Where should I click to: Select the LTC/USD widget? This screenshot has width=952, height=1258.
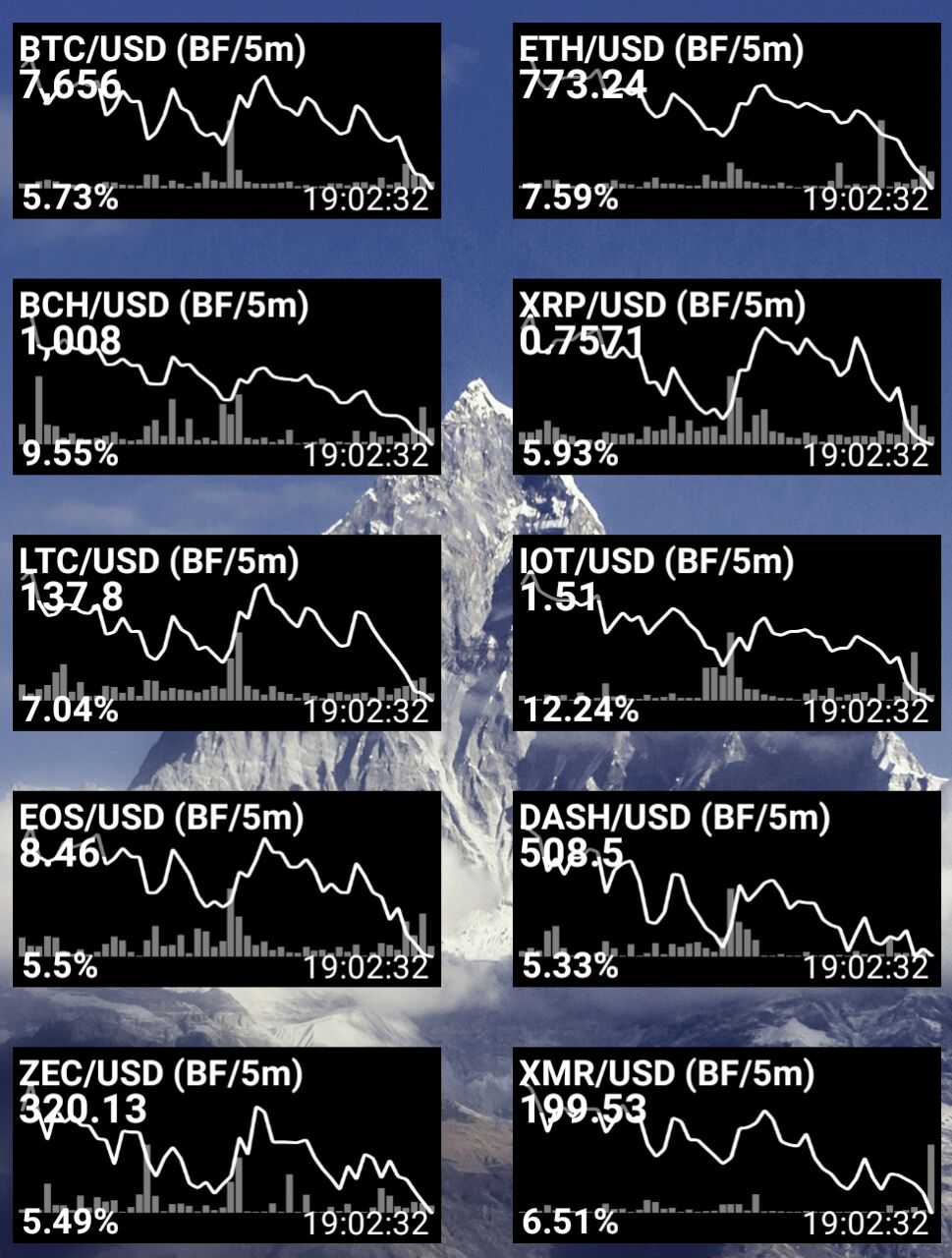point(226,633)
